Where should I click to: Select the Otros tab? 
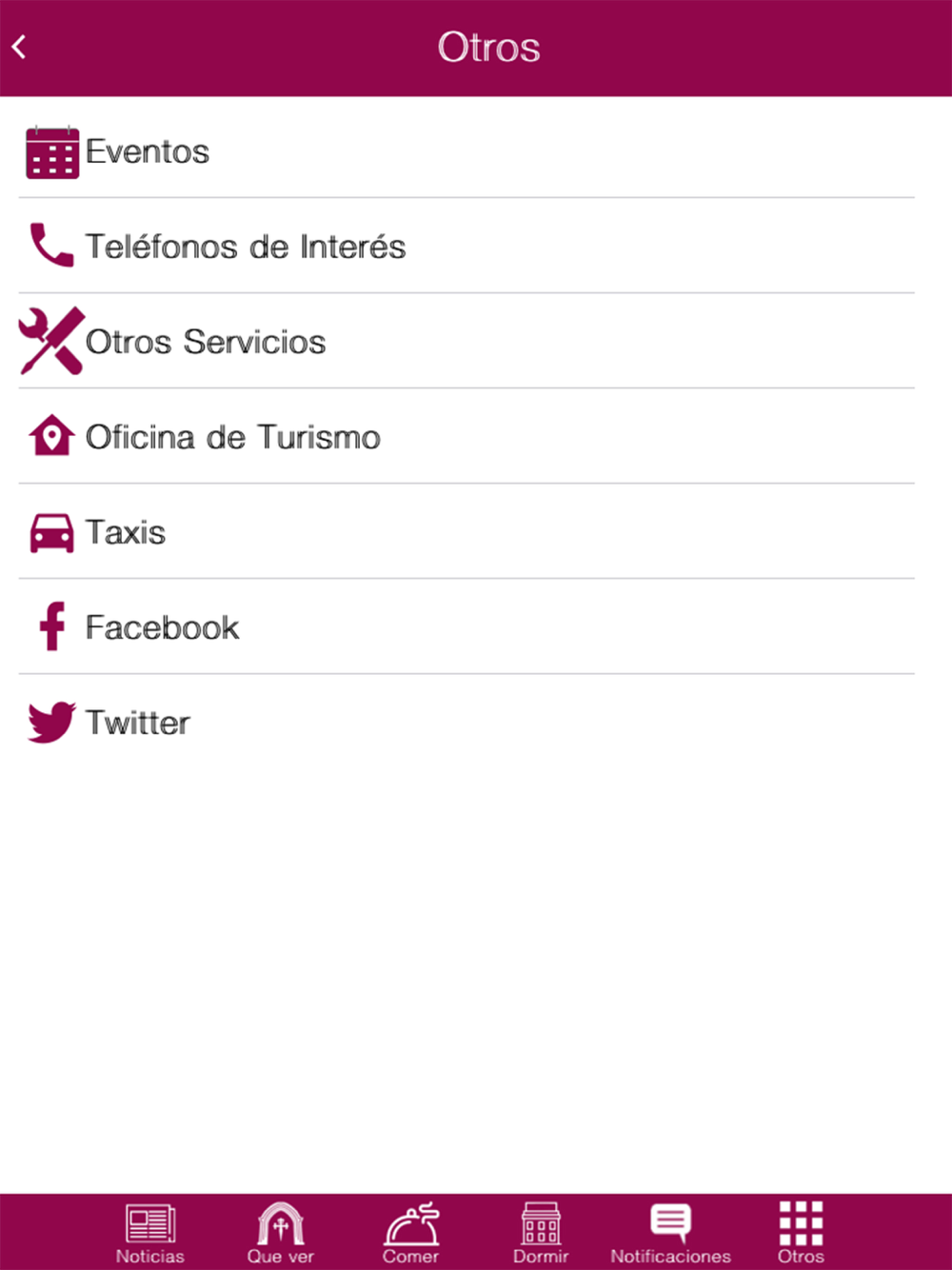(801, 1232)
